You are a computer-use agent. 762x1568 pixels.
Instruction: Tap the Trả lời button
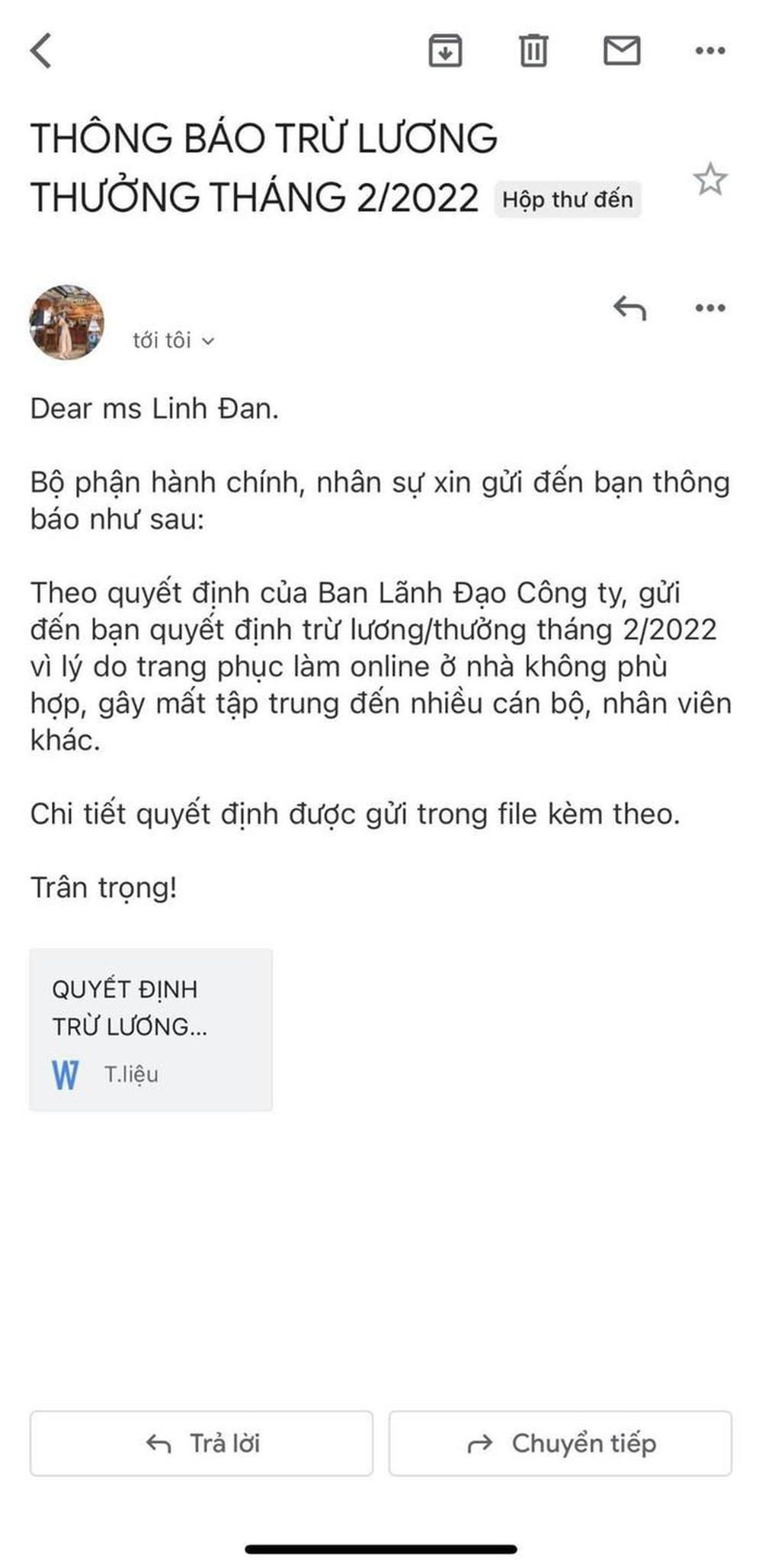click(x=202, y=1443)
